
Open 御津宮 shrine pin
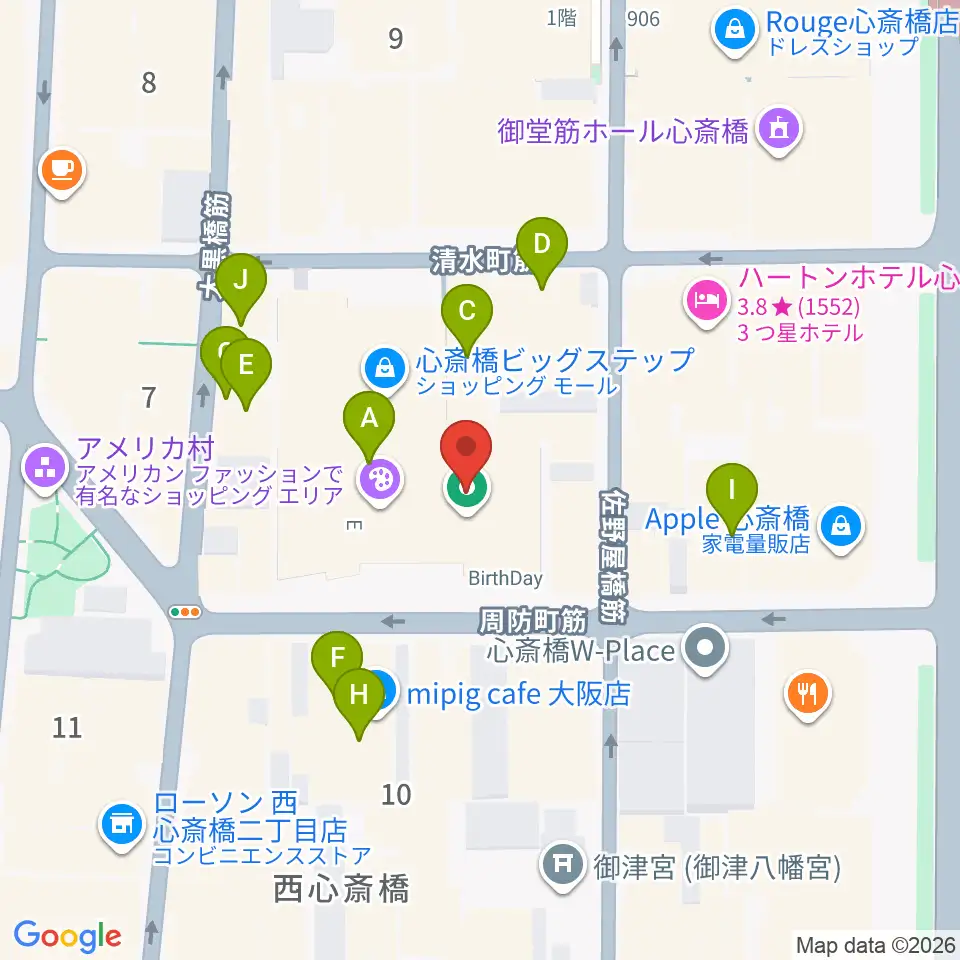pyautogui.click(x=563, y=865)
